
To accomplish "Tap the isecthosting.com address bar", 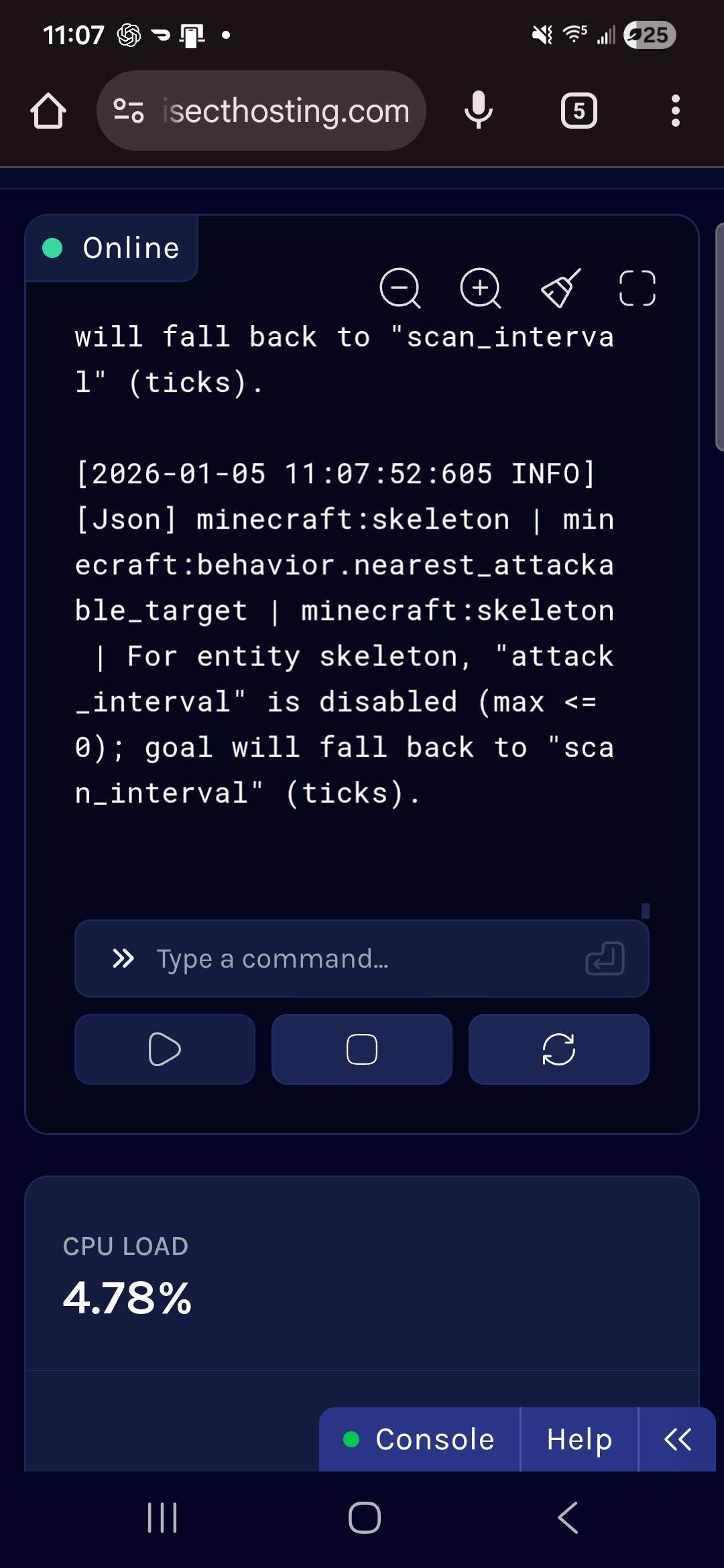I will tap(285, 111).
